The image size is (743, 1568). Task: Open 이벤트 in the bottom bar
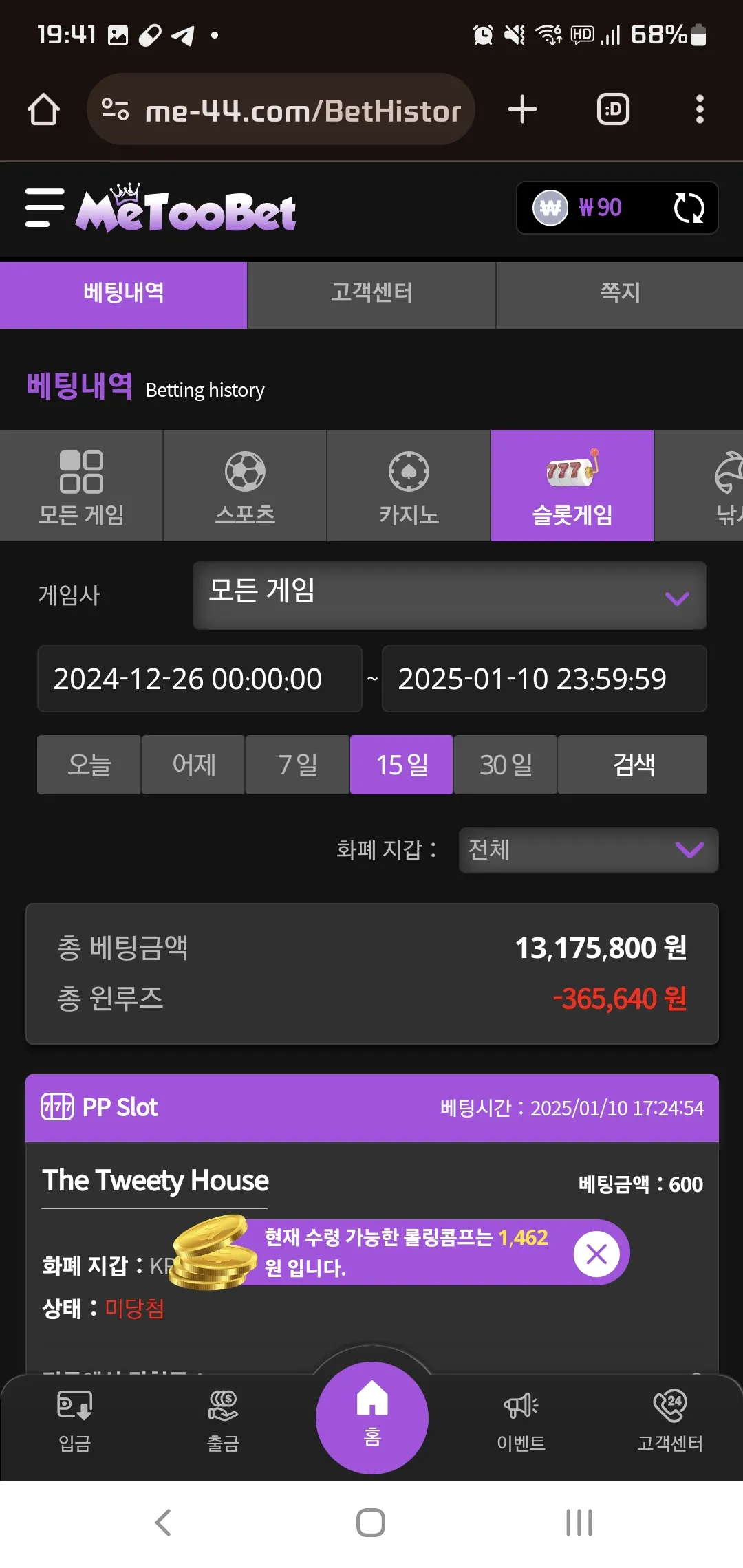click(521, 1421)
